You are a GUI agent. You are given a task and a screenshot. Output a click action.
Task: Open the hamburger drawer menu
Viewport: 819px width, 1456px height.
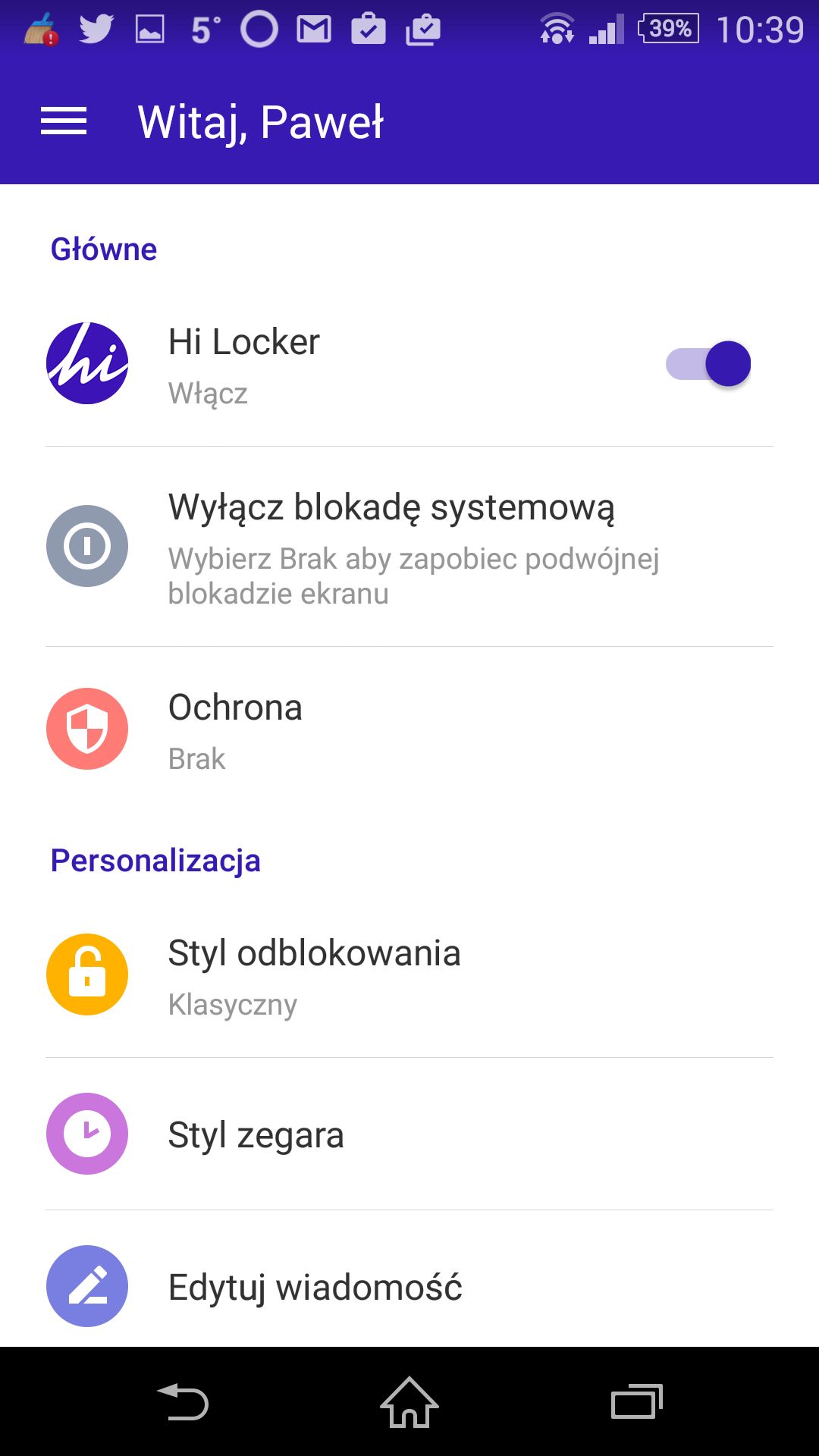(x=64, y=121)
